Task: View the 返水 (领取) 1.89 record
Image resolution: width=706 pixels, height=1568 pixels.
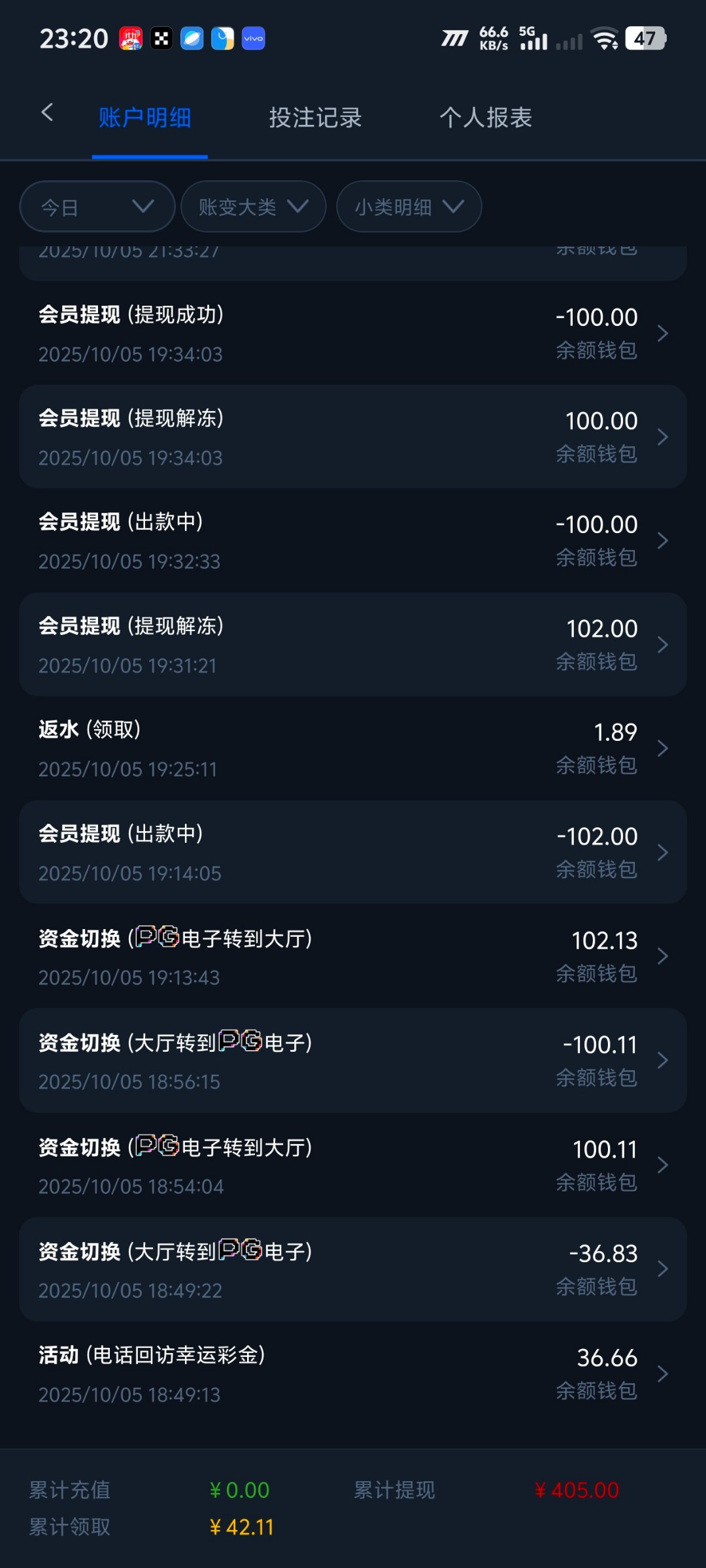Action: pyautogui.click(x=353, y=749)
